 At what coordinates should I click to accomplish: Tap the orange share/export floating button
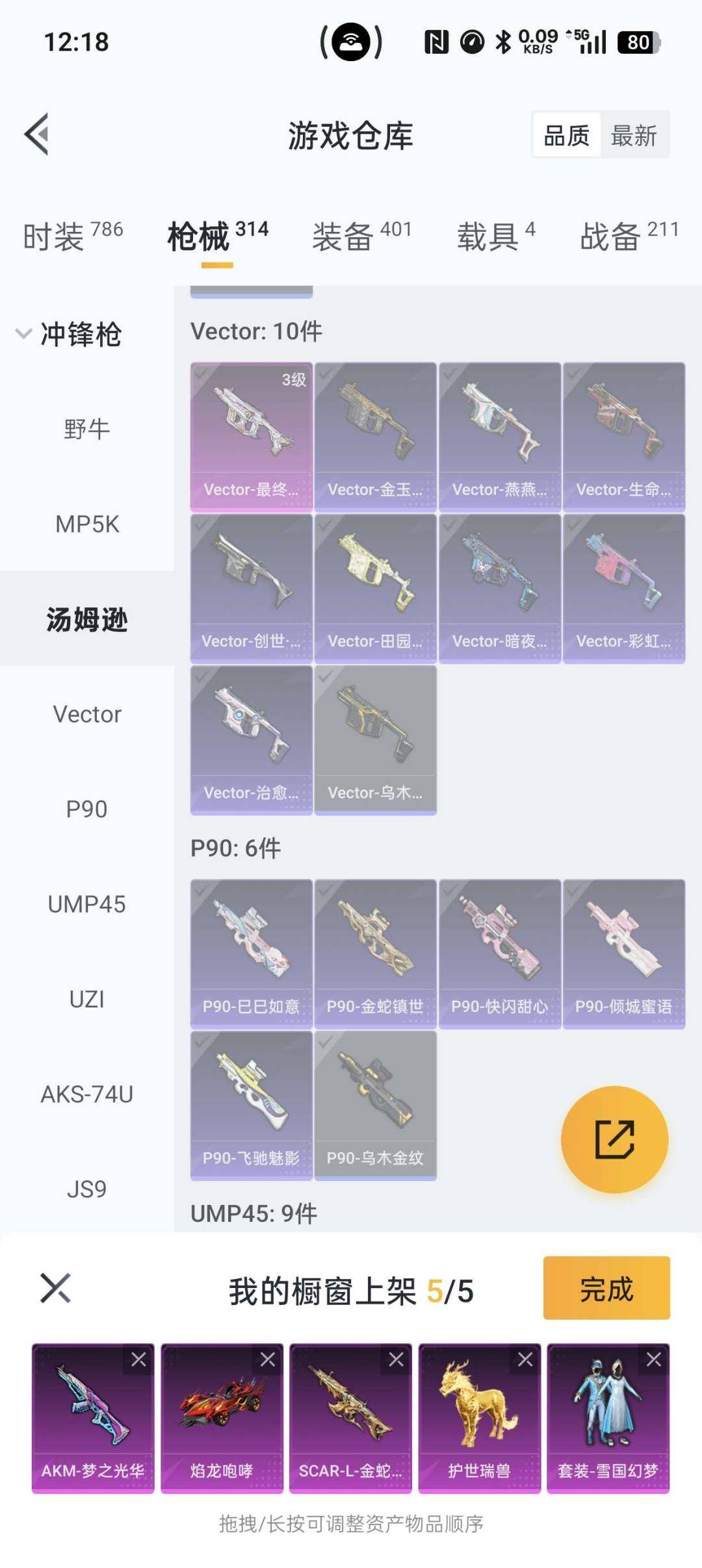616,1140
